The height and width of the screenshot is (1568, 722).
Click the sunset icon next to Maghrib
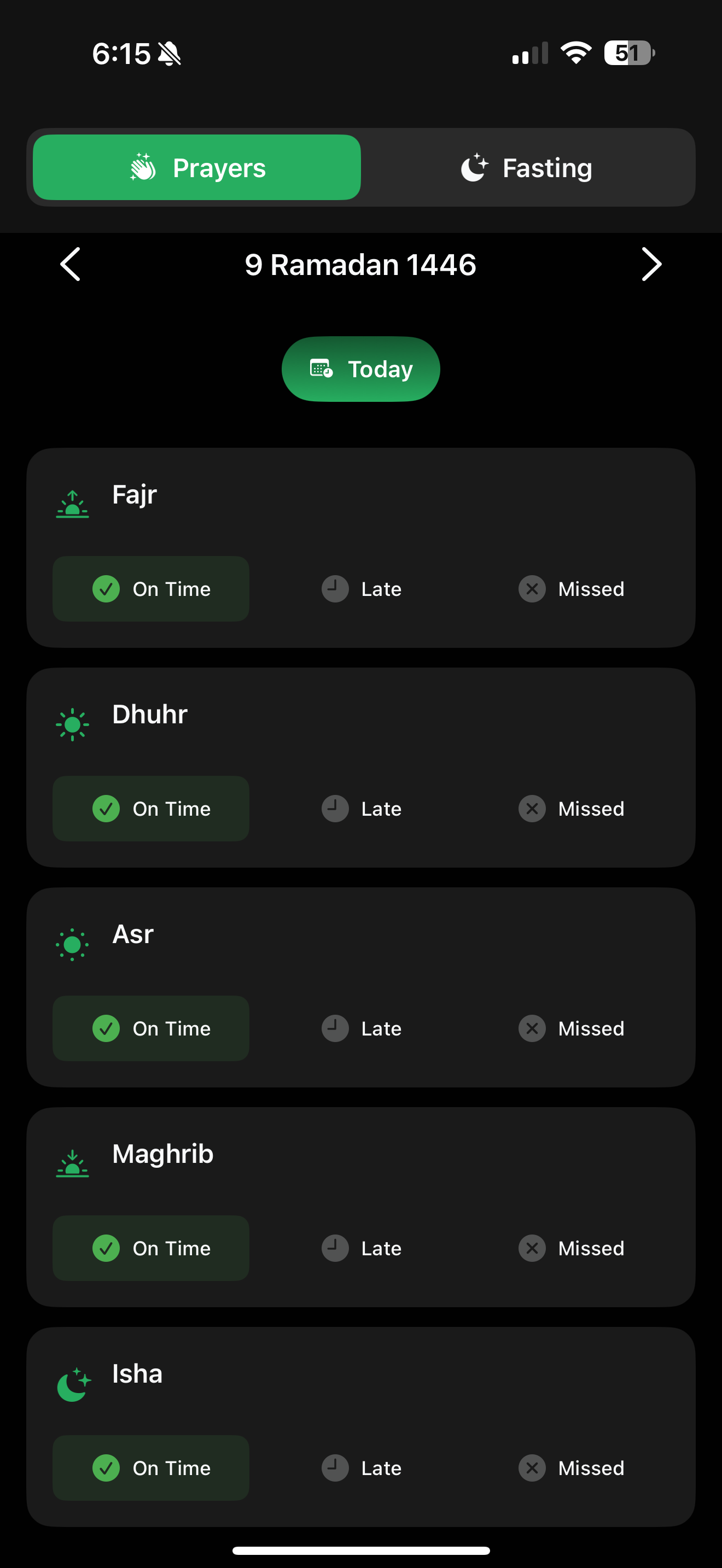[x=72, y=1163]
